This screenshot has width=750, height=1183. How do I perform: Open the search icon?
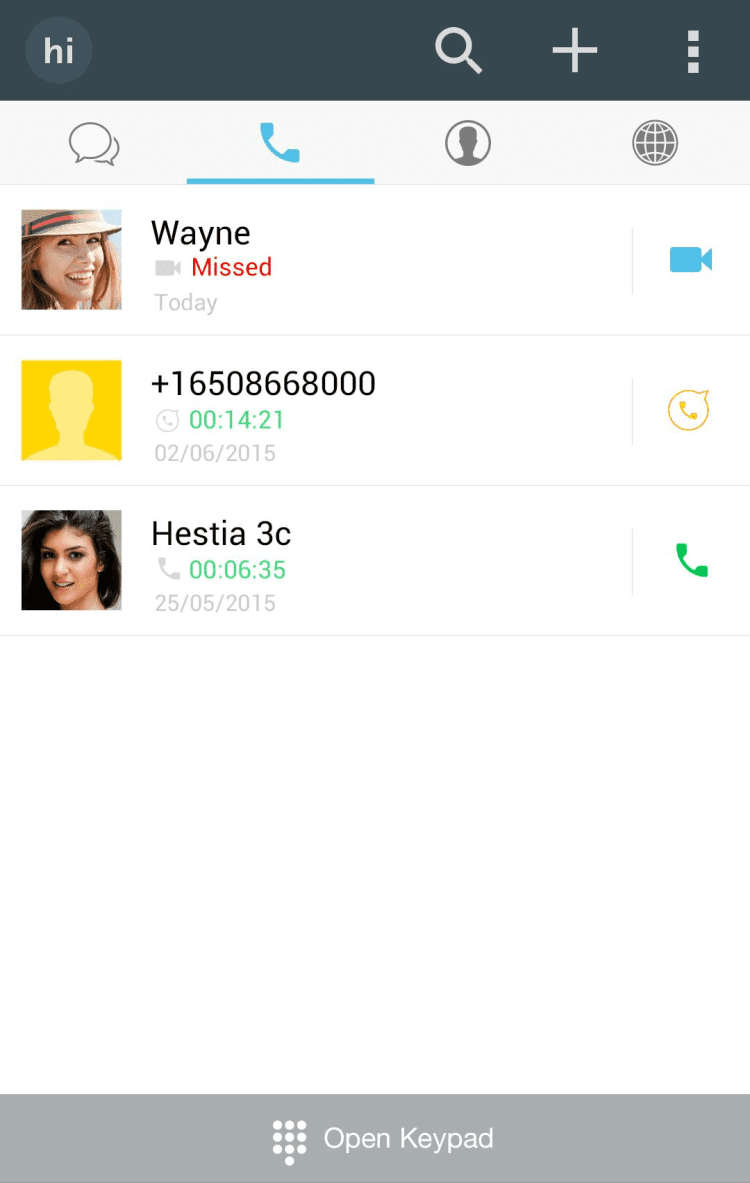(458, 50)
